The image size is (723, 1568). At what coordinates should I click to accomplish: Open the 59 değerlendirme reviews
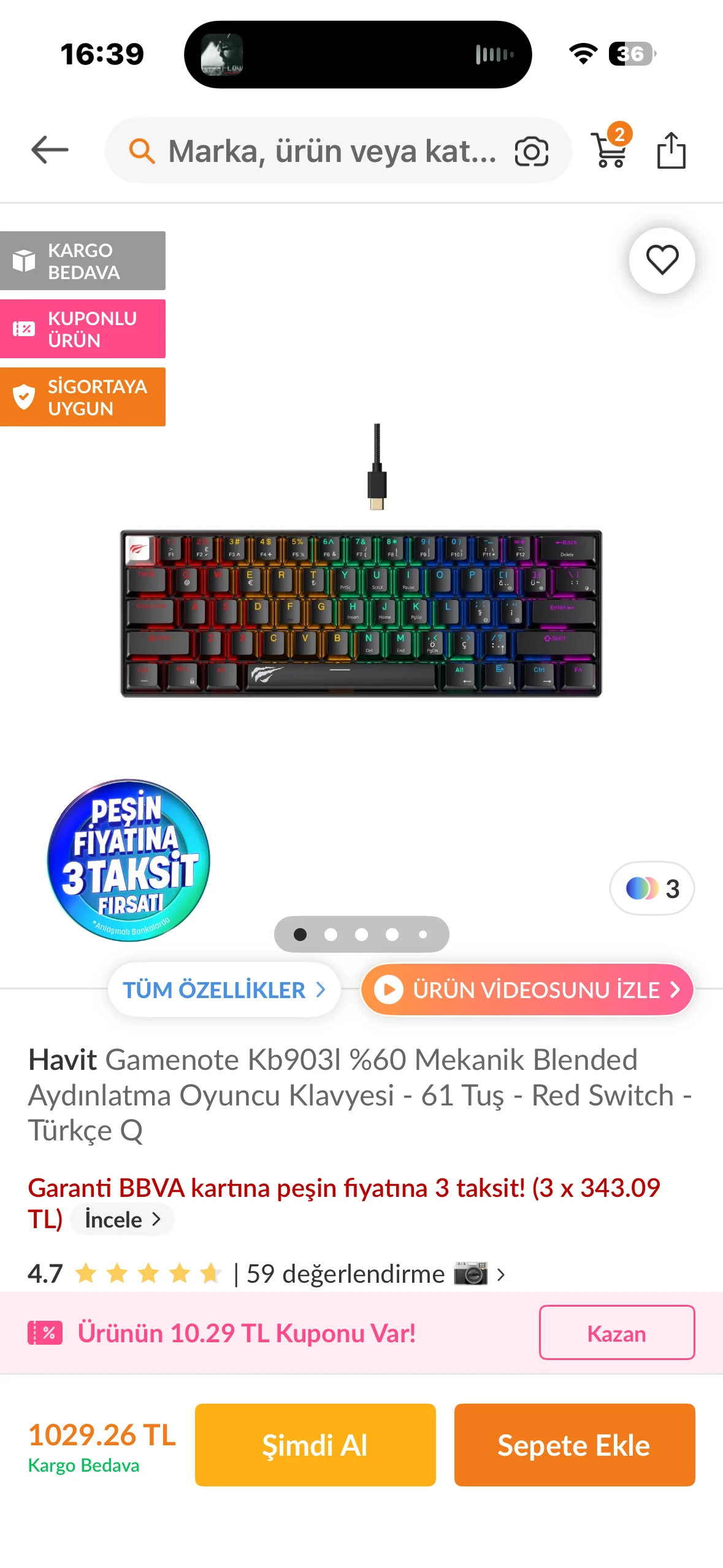345,1274
